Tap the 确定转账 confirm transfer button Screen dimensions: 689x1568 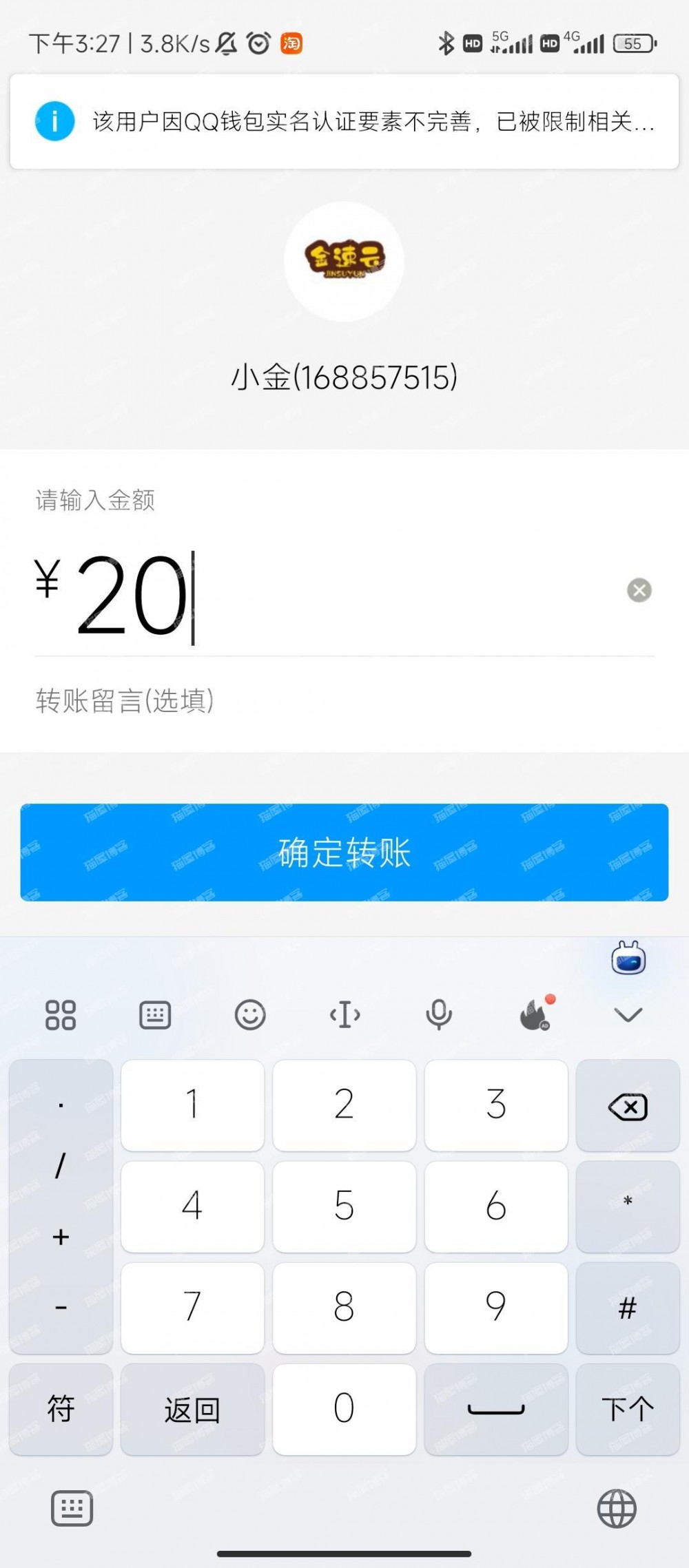click(x=344, y=853)
